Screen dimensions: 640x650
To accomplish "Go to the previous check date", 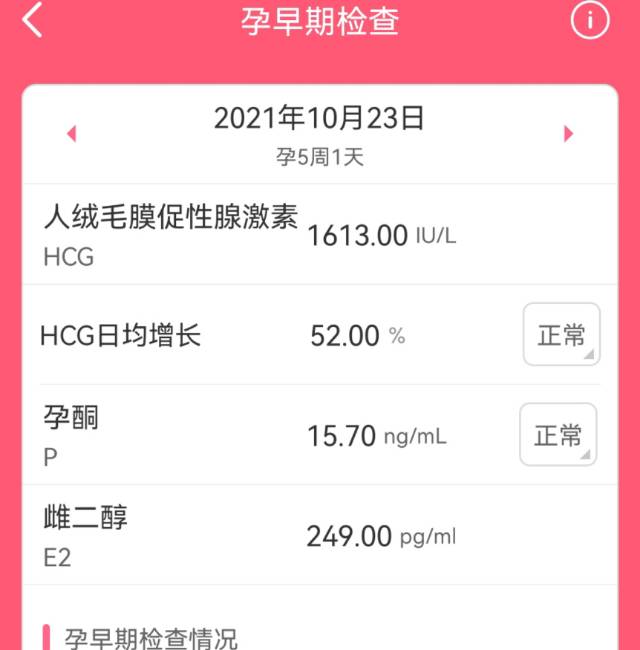I will coord(71,134).
